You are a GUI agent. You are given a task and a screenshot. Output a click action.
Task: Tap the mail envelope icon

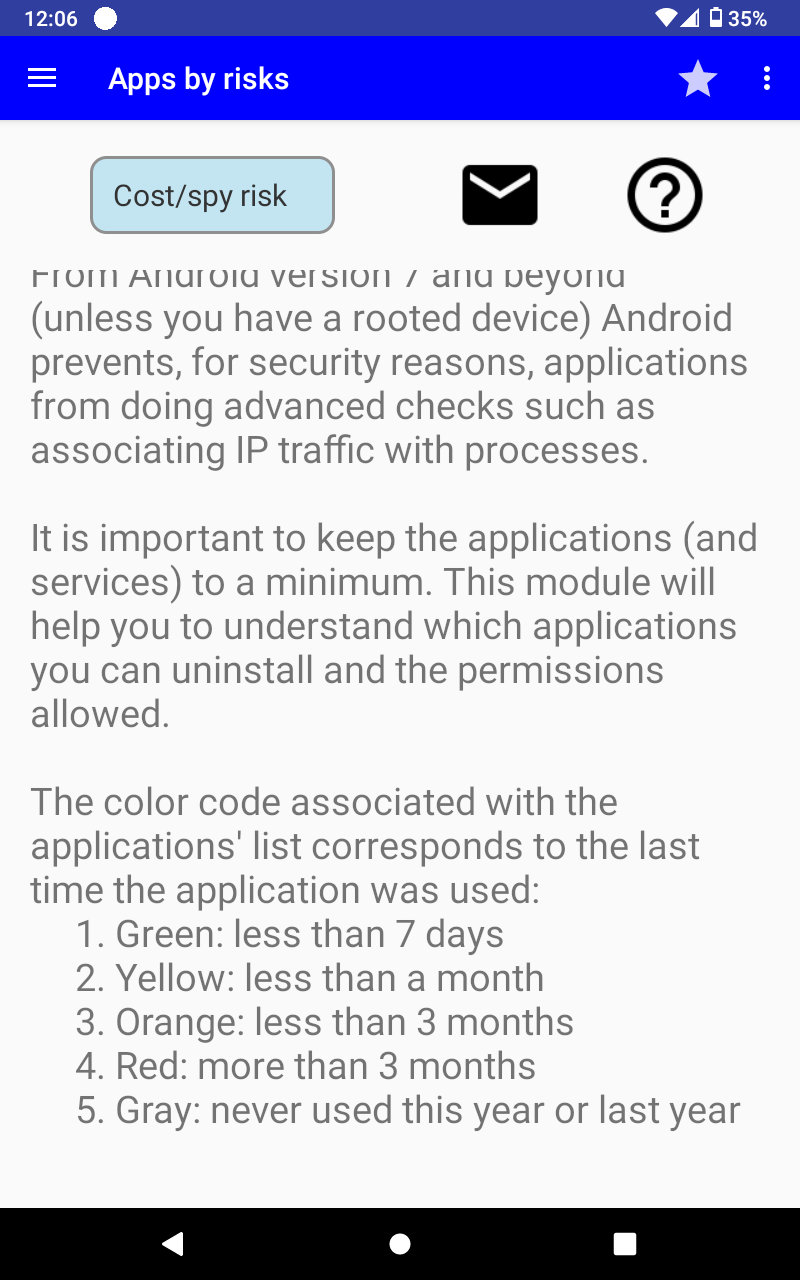(500, 195)
